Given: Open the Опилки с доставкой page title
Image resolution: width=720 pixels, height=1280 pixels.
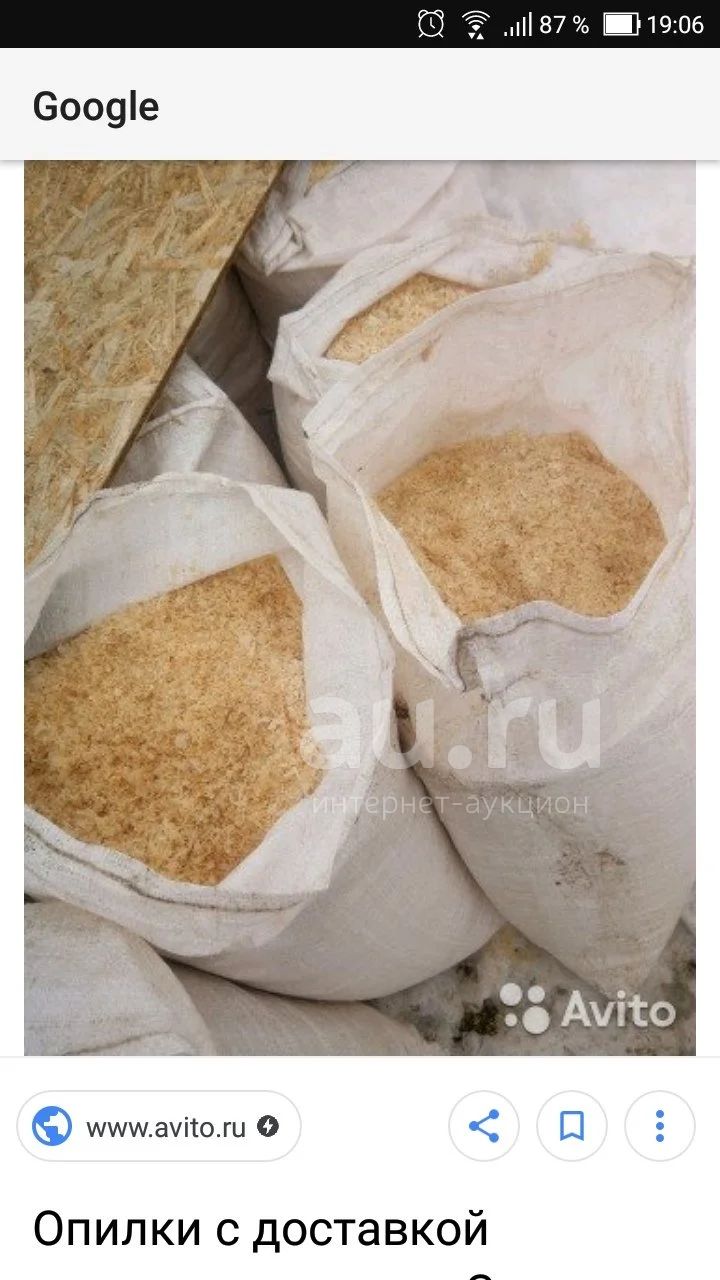Looking at the screenshot, I should [261, 1229].
